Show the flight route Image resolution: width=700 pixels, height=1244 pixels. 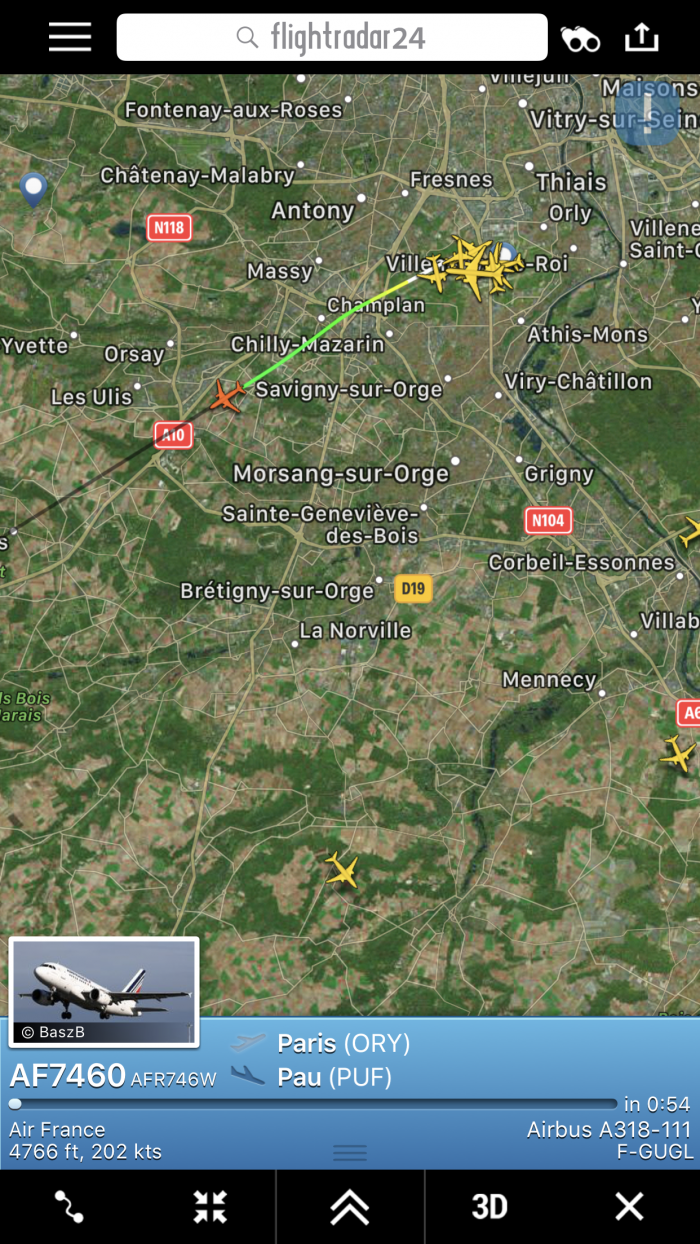click(x=69, y=1206)
